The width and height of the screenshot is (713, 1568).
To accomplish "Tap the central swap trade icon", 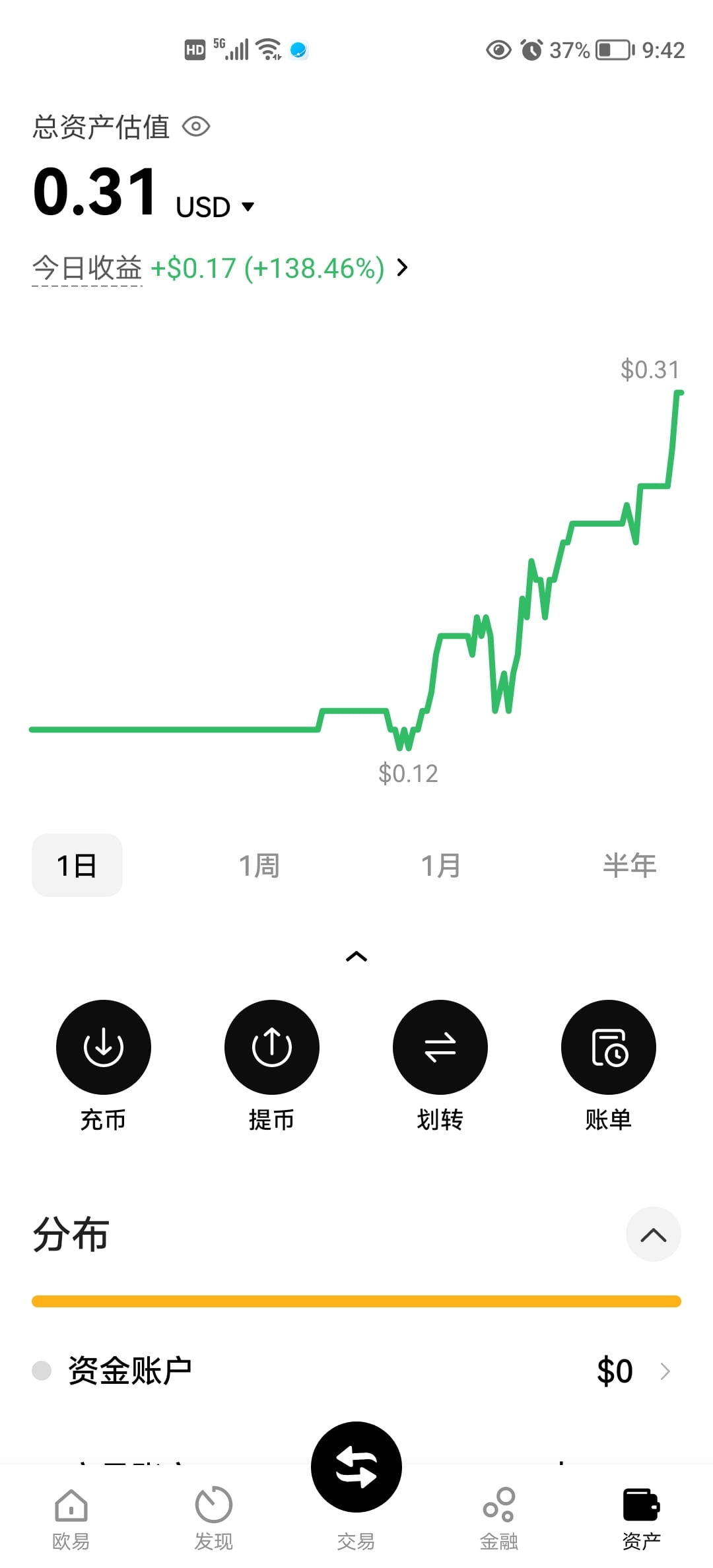I will coord(356,1466).
